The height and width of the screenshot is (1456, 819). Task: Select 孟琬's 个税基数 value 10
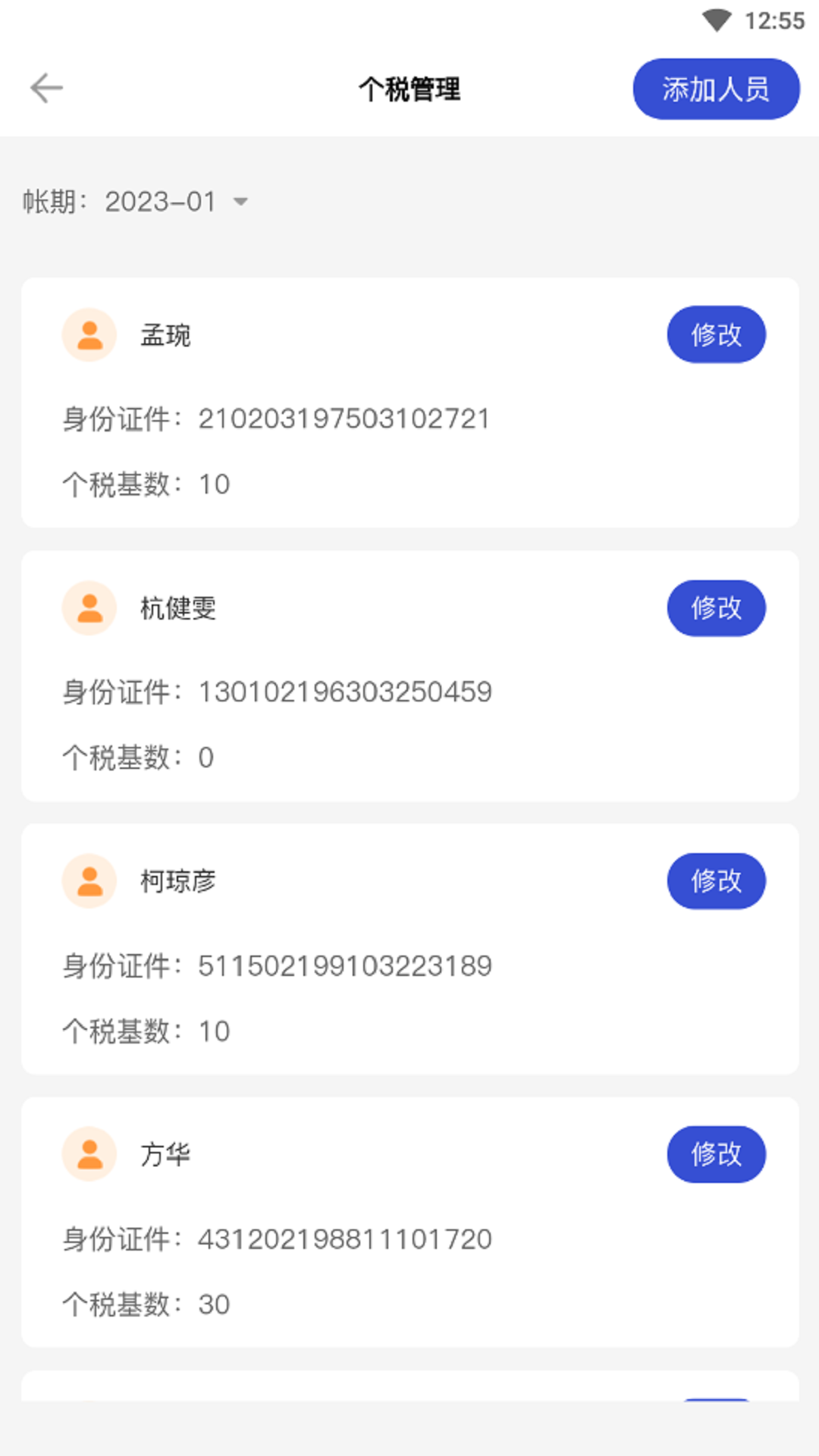215,483
